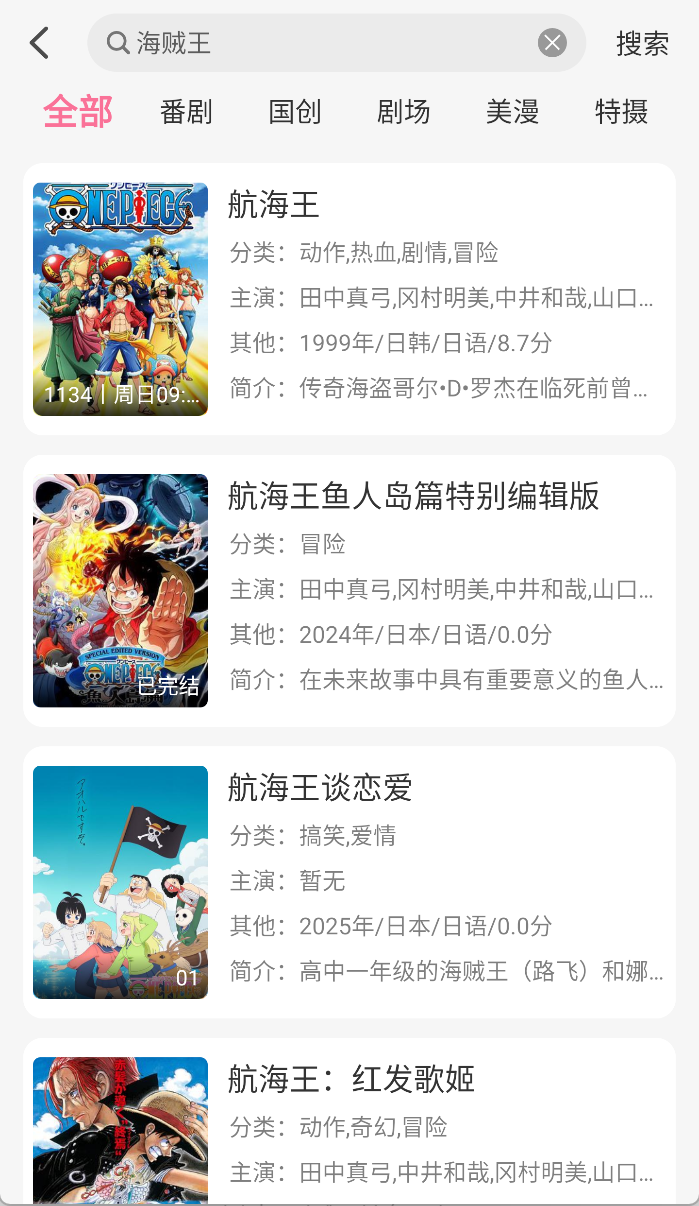This screenshot has width=699, height=1206.
Task: Tap the 海贼王 search field
Action: [x=330, y=43]
